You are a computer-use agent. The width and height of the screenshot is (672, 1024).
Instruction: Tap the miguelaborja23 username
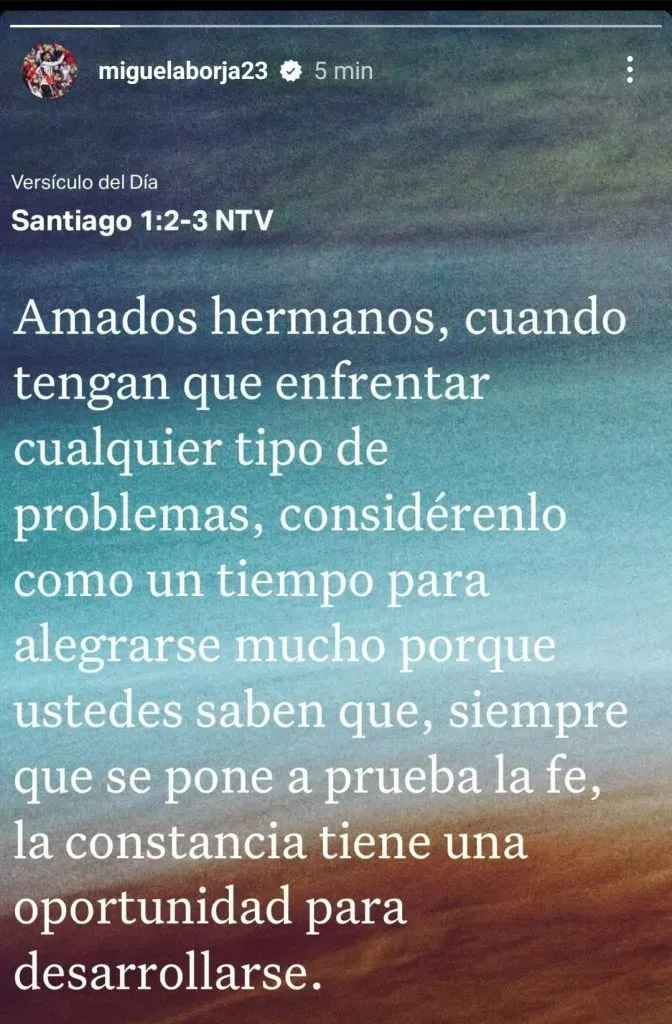click(x=185, y=71)
